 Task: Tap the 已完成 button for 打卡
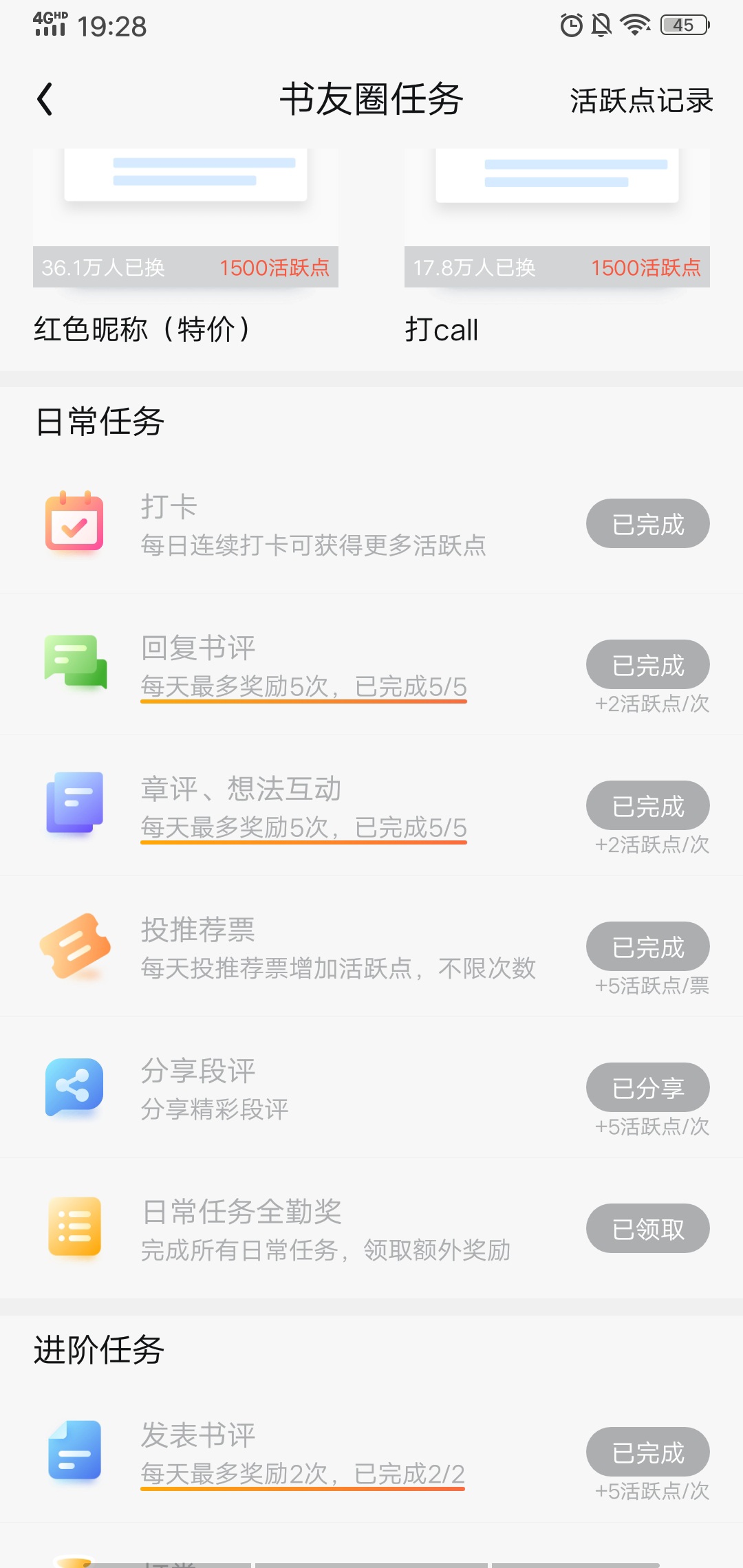(x=648, y=523)
